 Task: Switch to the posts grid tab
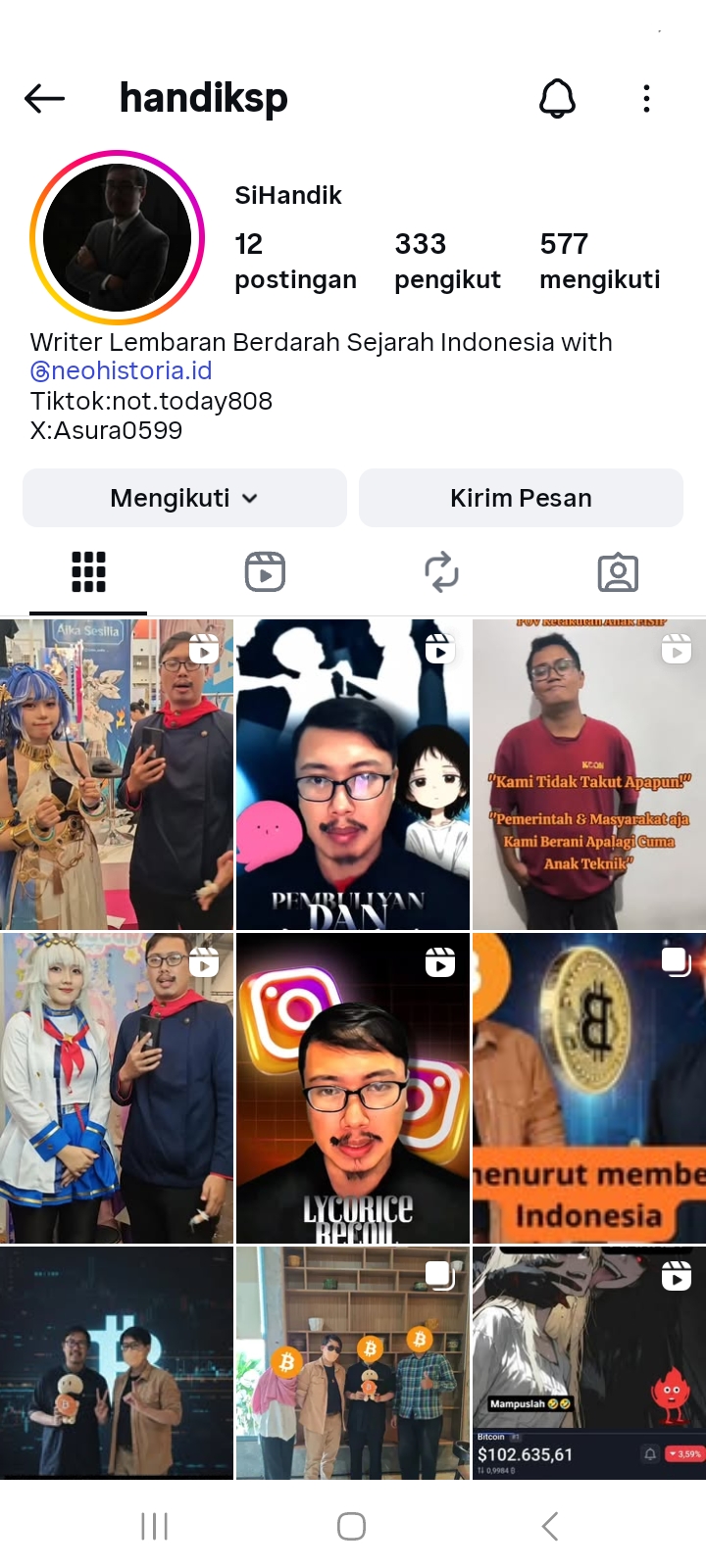click(x=88, y=572)
